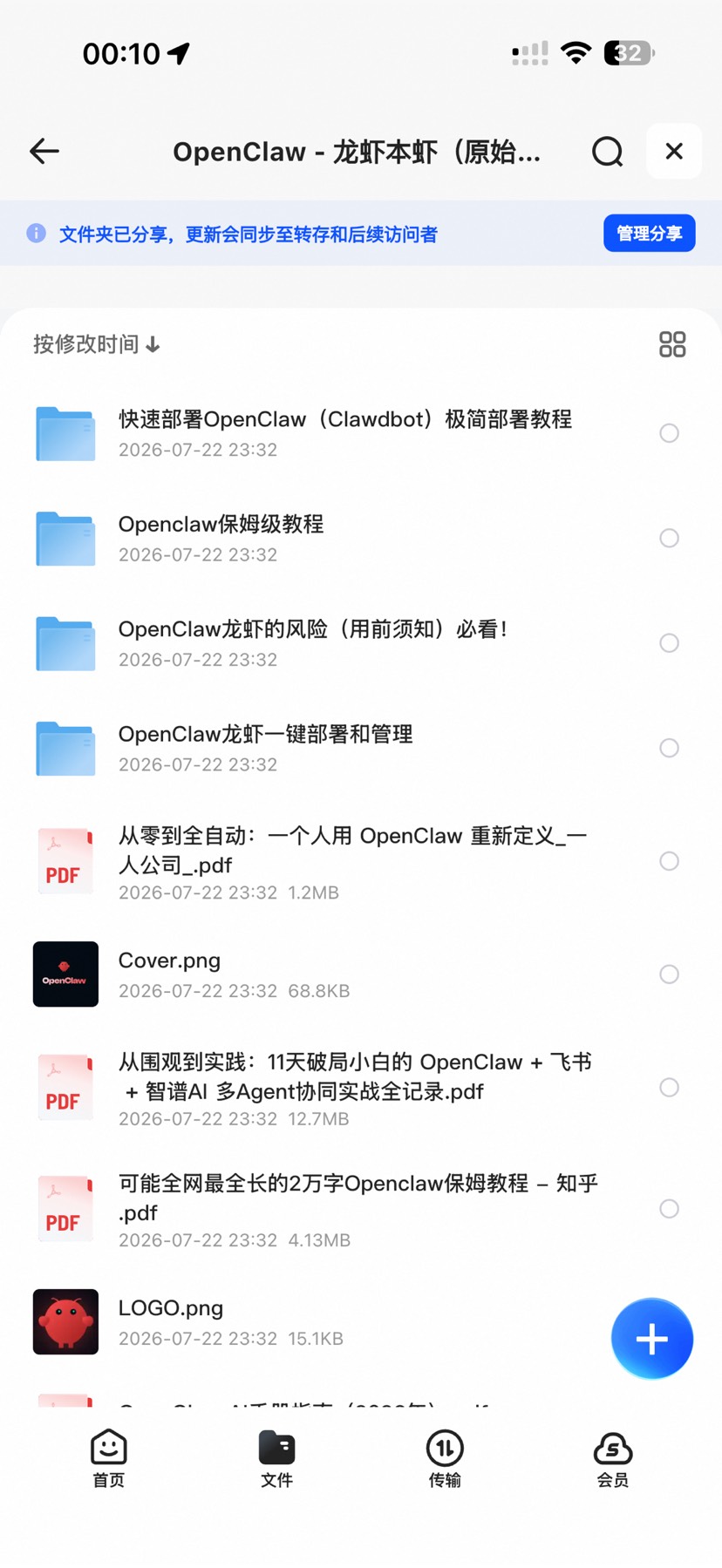Image resolution: width=722 pixels, height=1568 pixels.
Task: Switch to the grid view layout
Action: click(x=672, y=344)
